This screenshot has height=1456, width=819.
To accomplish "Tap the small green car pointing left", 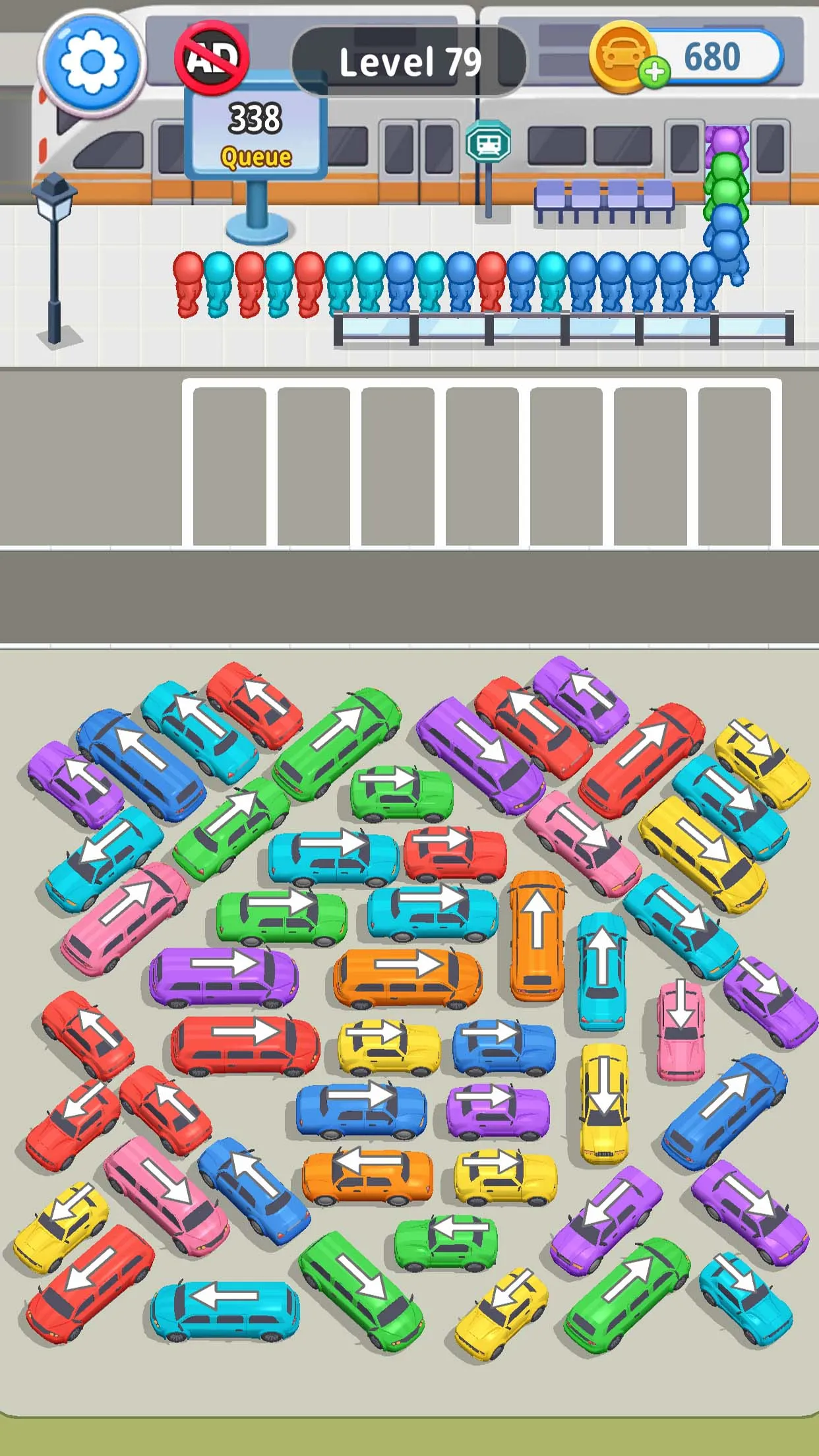I will [446, 1242].
